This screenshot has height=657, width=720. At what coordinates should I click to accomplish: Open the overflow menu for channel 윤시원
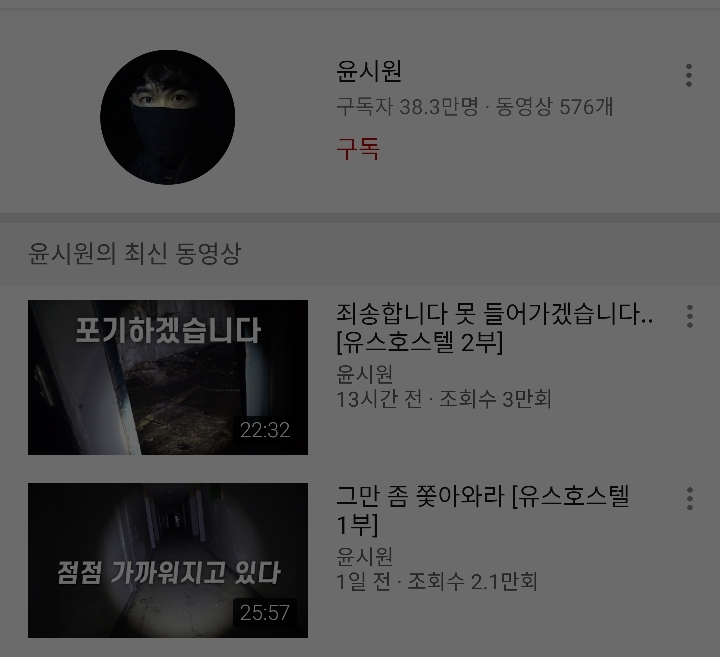pyautogui.click(x=689, y=75)
